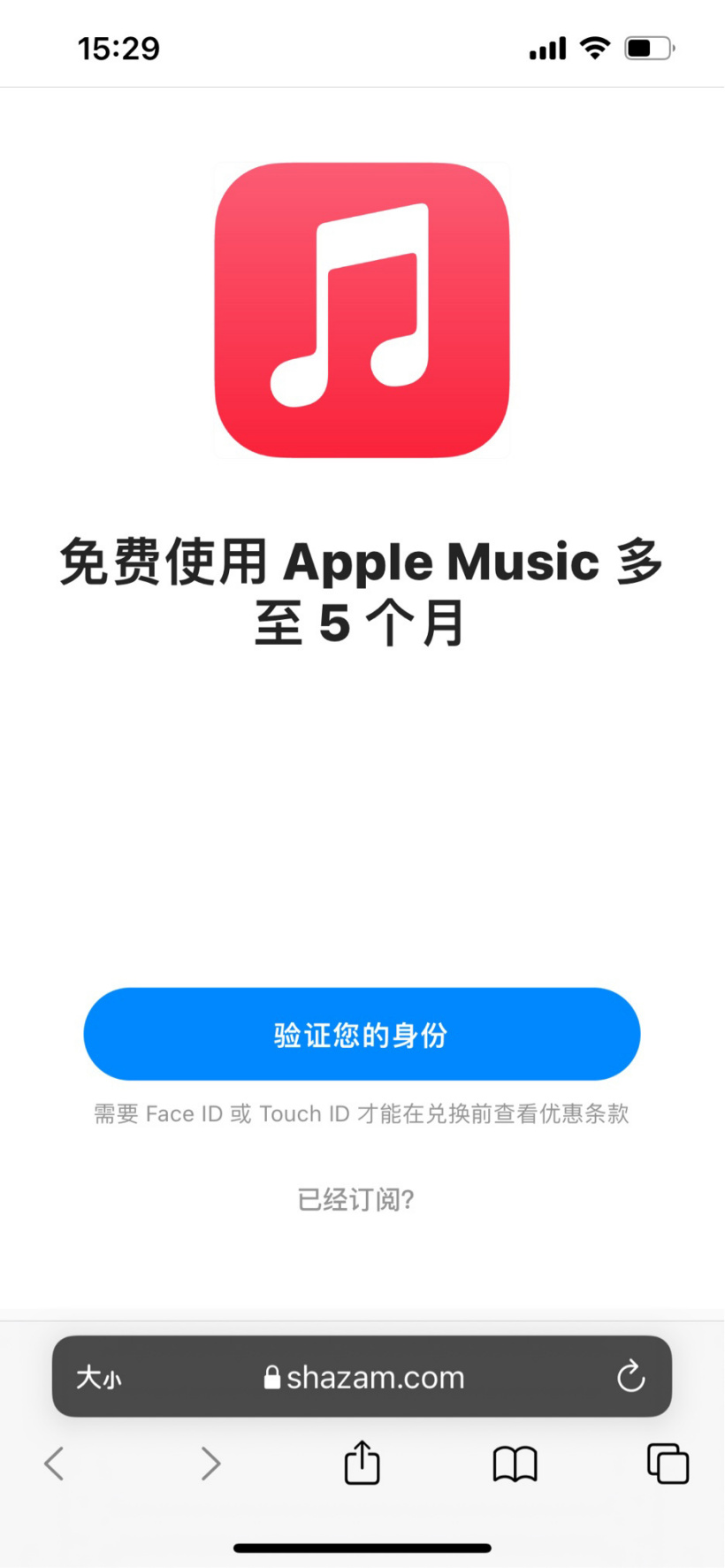Open Safari bookmarks
This screenshot has height=1568, width=725.
coord(515,1464)
